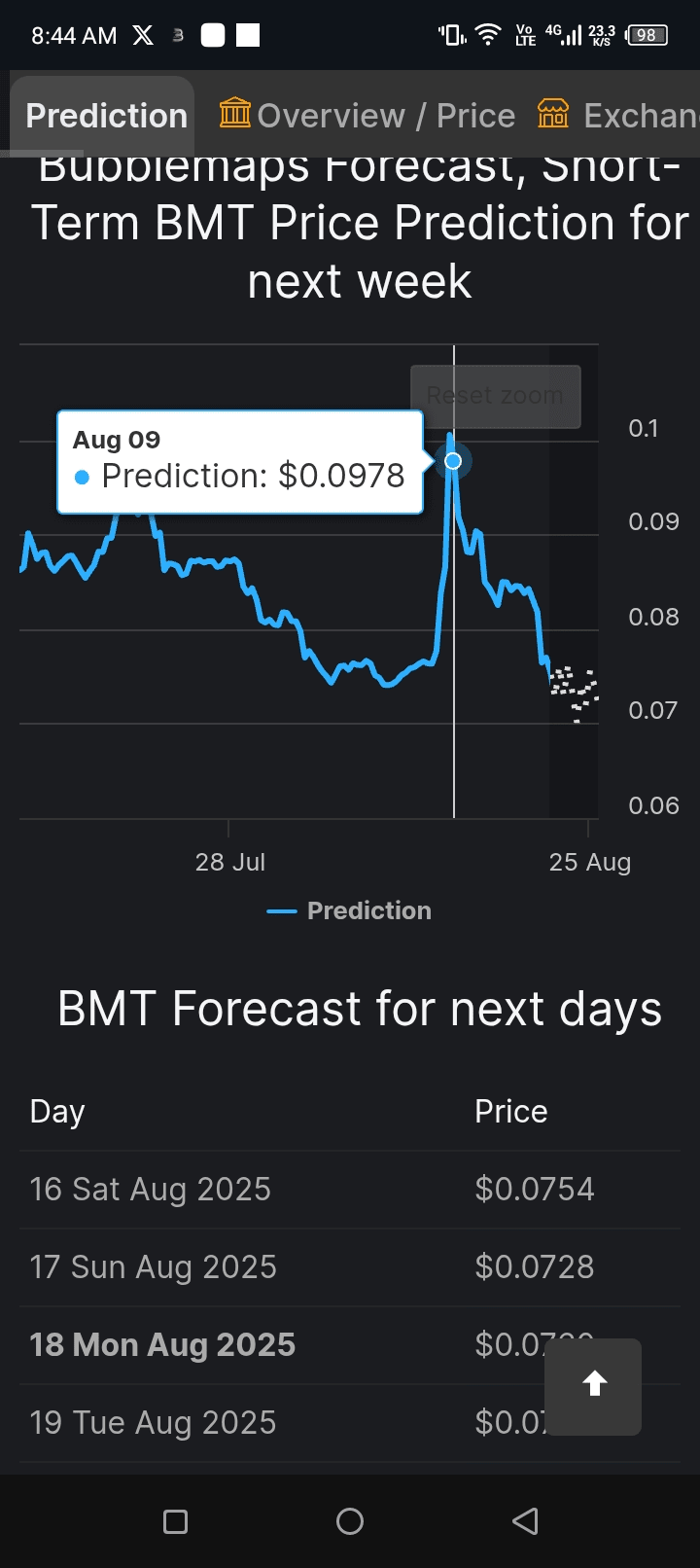This screenshot has width=700, height=1568.
Task: Switch to the Overview / Price tab
Action: coord(367,116)
